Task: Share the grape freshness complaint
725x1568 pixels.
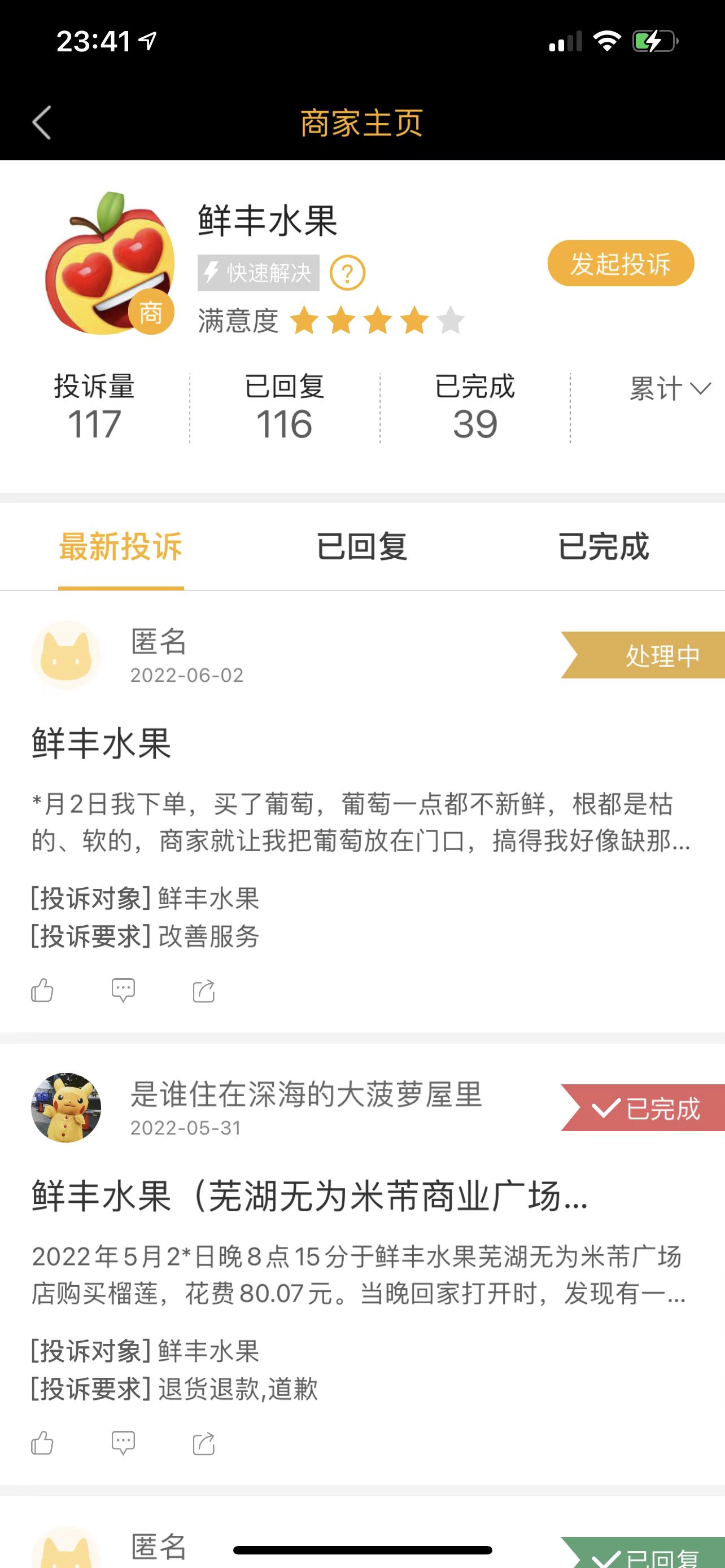Action: point(203,991)
